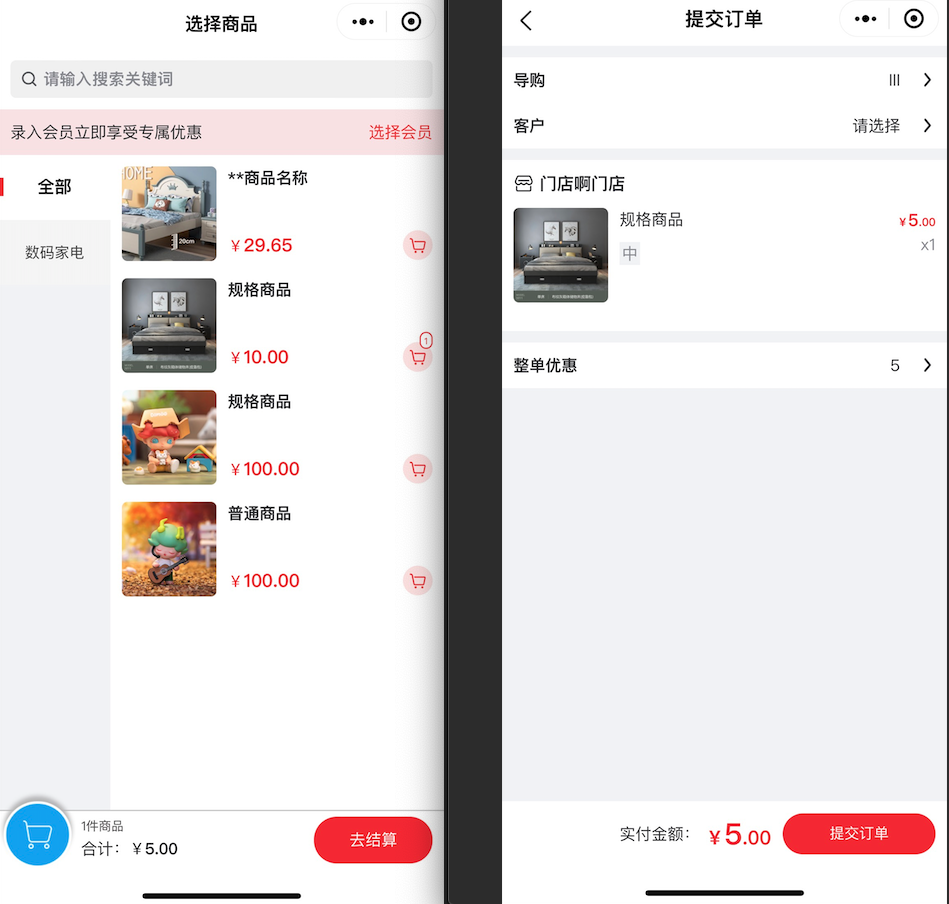Open the blue floating cart button
This screenshot has width=949, height=904.
[38, 833]
